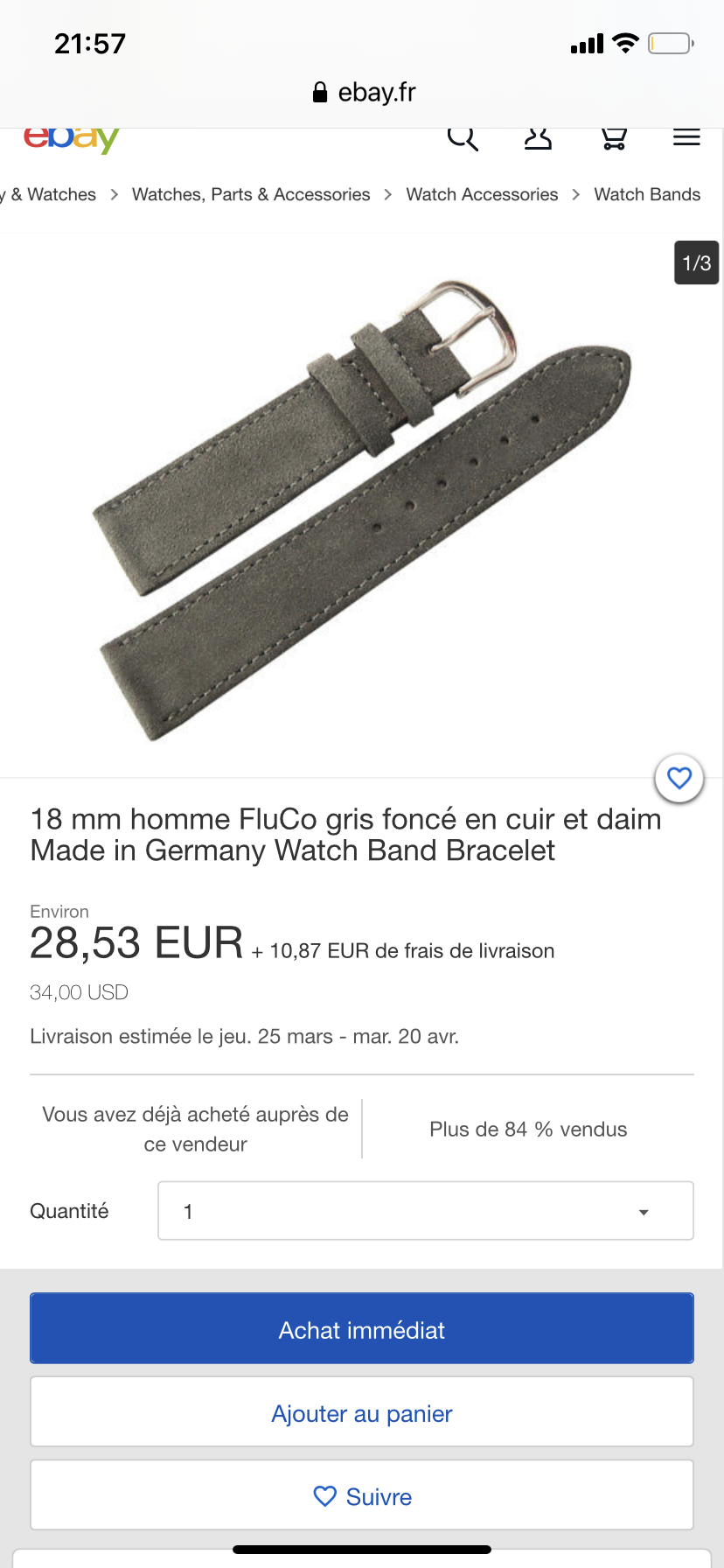Expand the Quantité dropdown
The width and height of the screenshot is (724, 1568).
(x=425, y=1211)
